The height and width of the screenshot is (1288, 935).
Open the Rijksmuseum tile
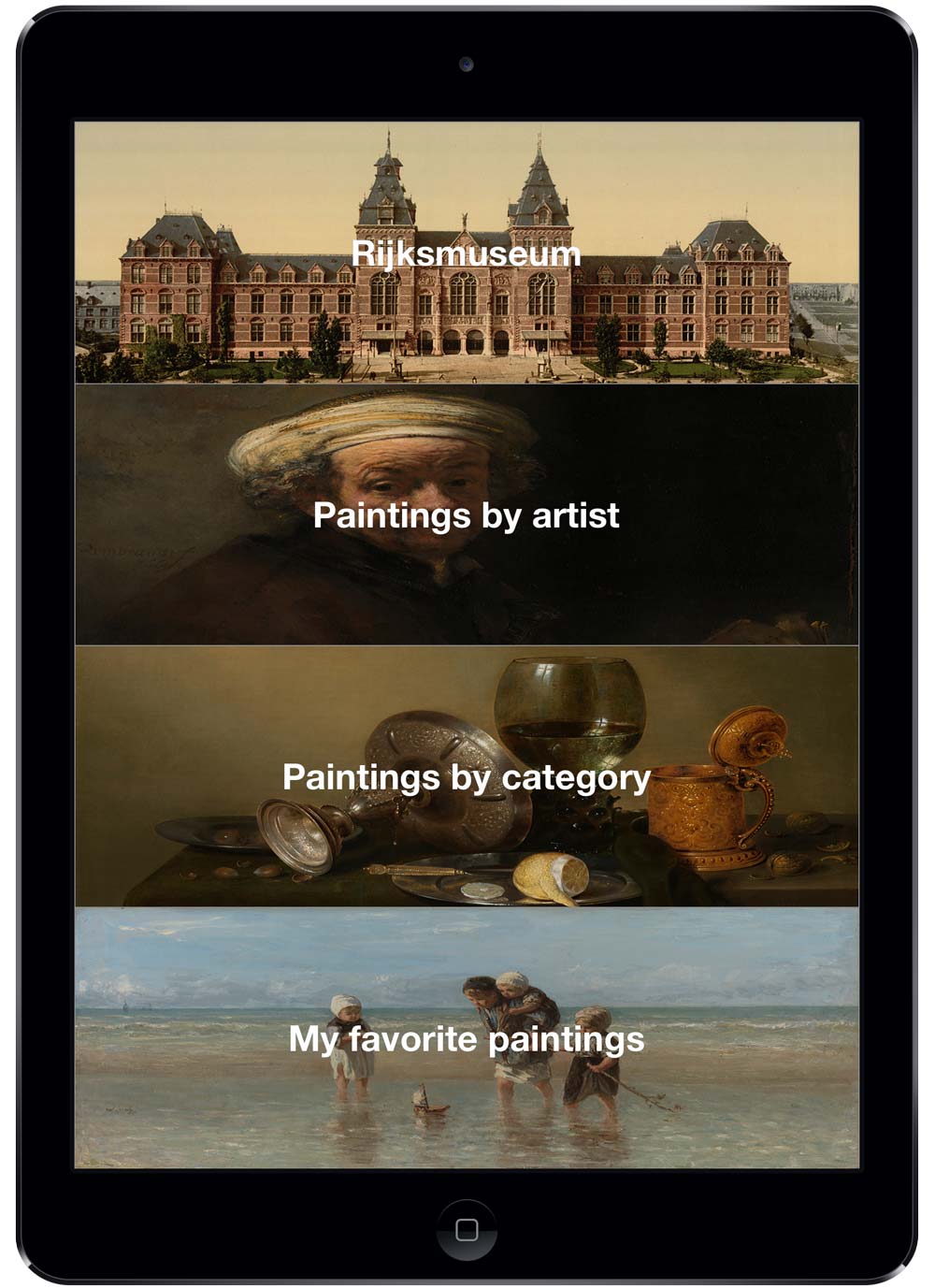[x=466, y=253]
